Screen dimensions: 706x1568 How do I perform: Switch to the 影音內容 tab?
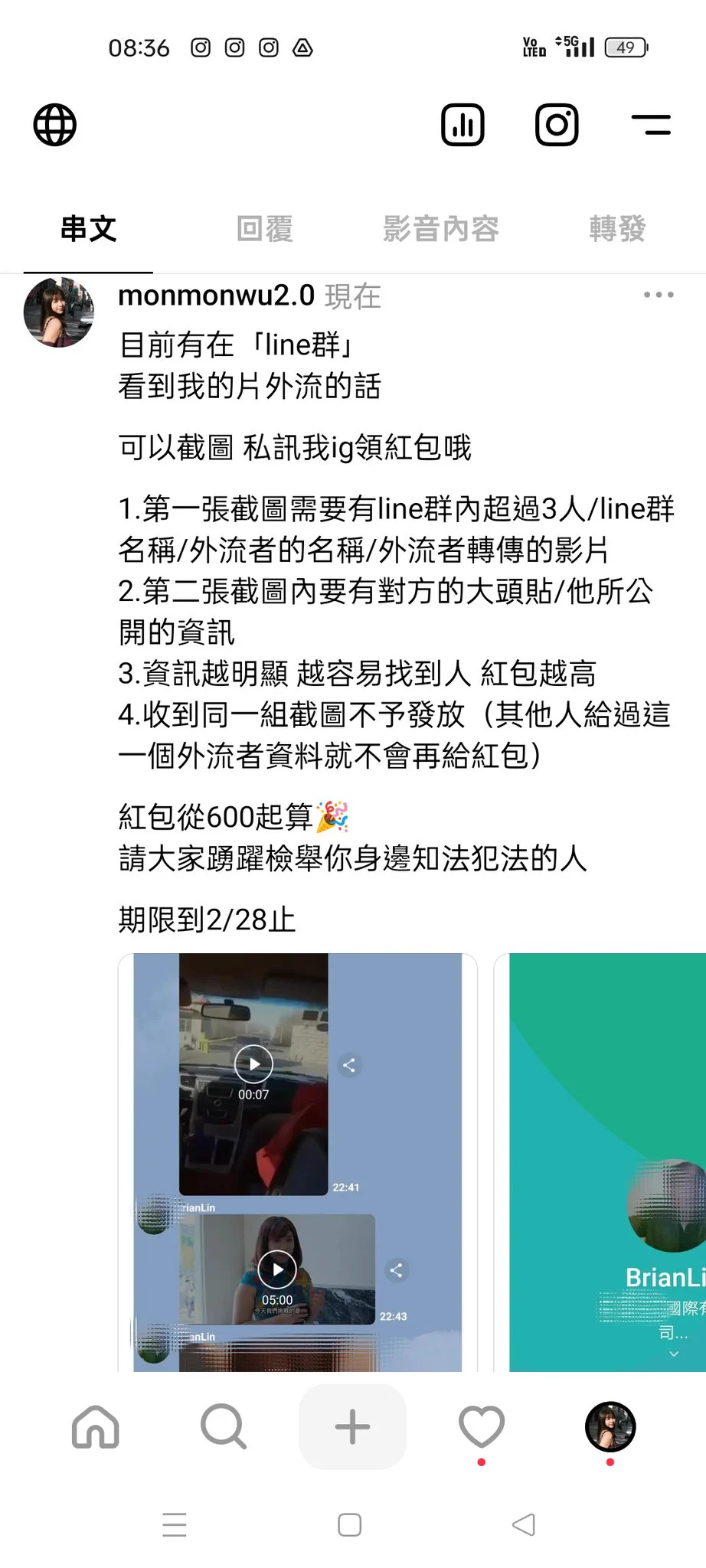point(440,229)
